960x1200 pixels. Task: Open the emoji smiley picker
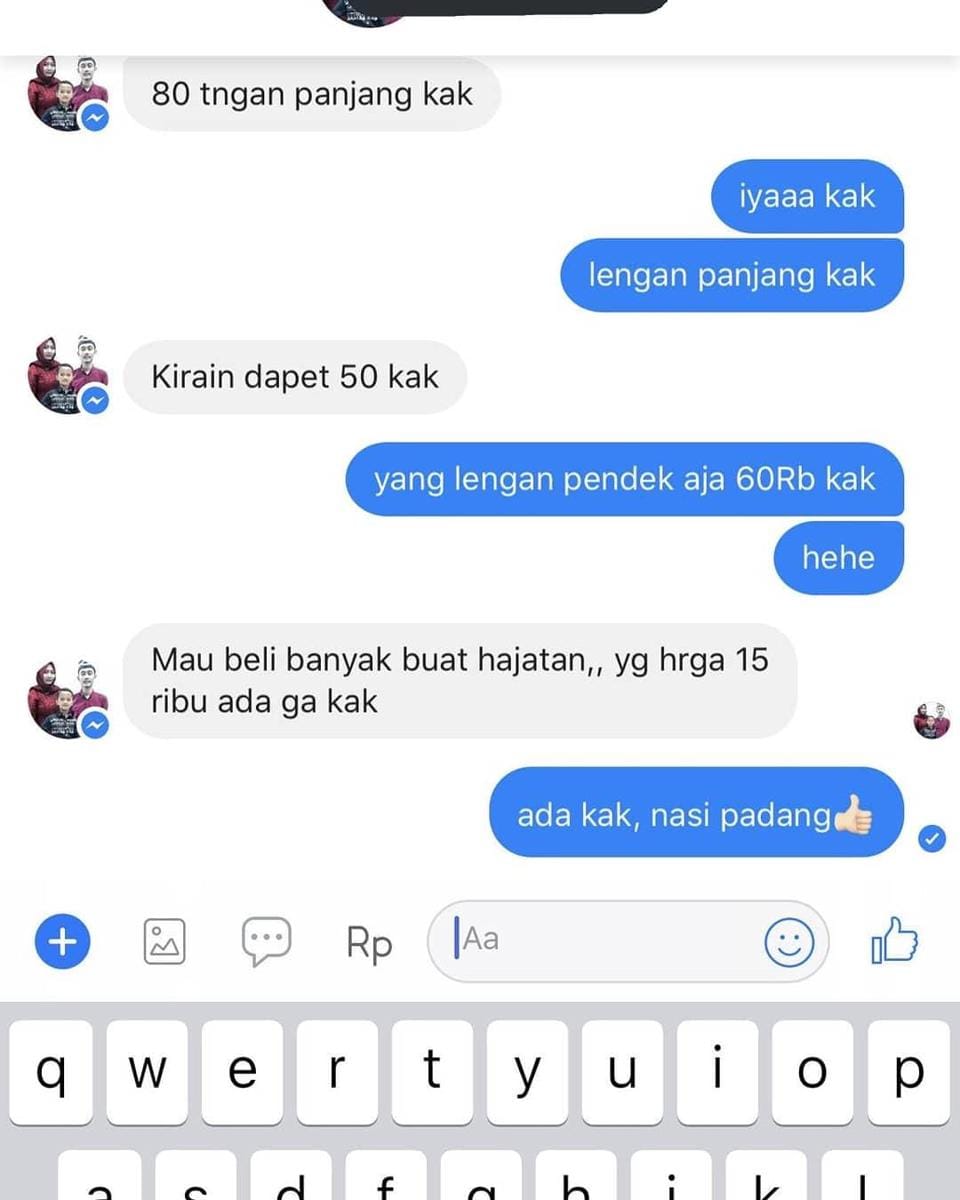[x=789, y=942]
